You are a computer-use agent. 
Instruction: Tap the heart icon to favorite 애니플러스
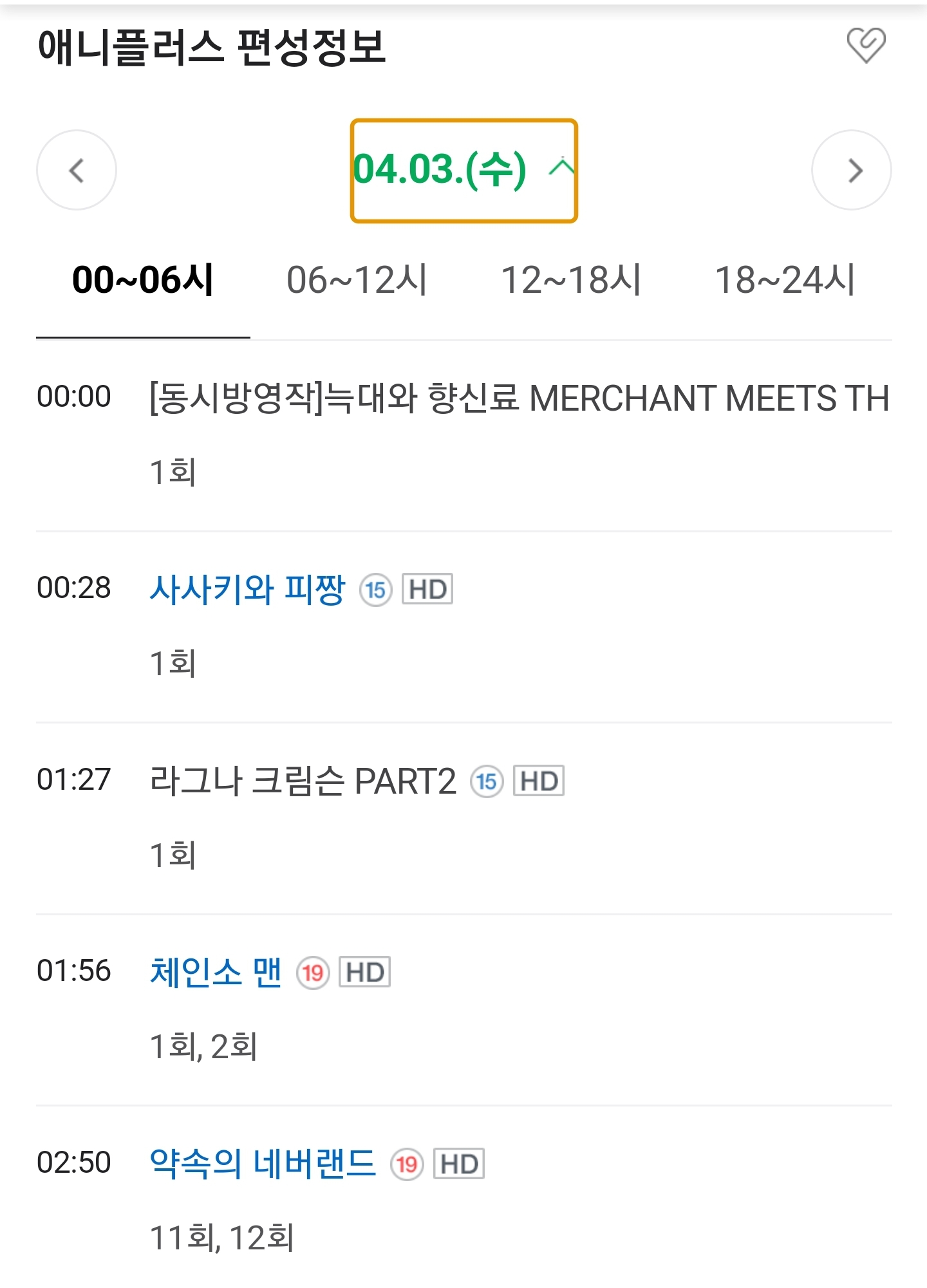click(866, 46)
